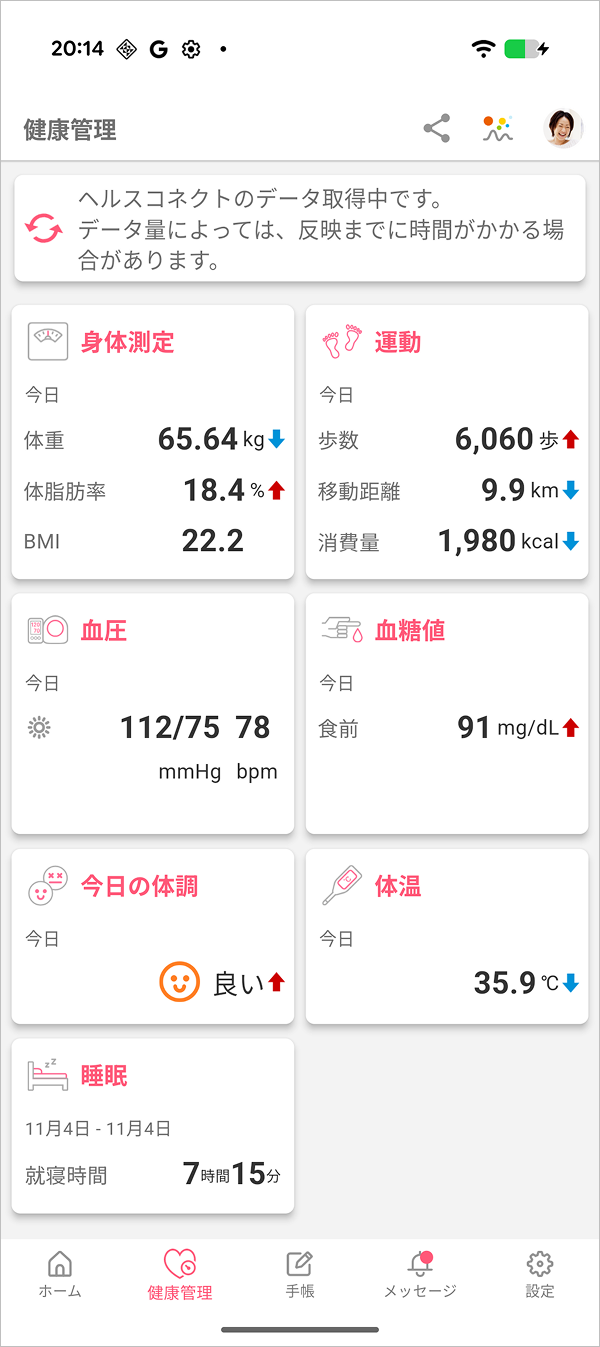Viewport: 600px width, 1347px height.
Task: Open the メッセージ tab
Action: 420,1275
